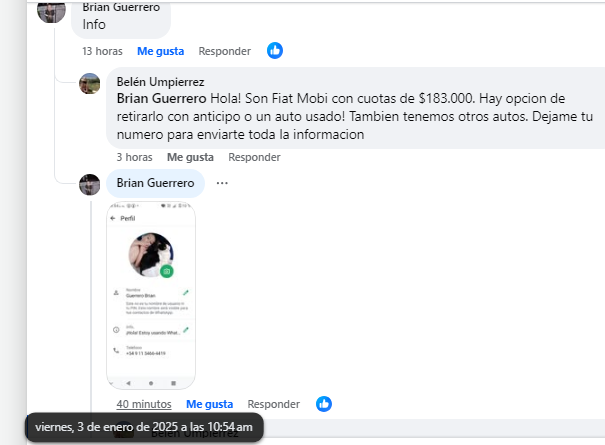The image size is (605, 445).
Task: Reply to Brian Guerrero's "Info" comment
Action: click(x=224, y=51)
